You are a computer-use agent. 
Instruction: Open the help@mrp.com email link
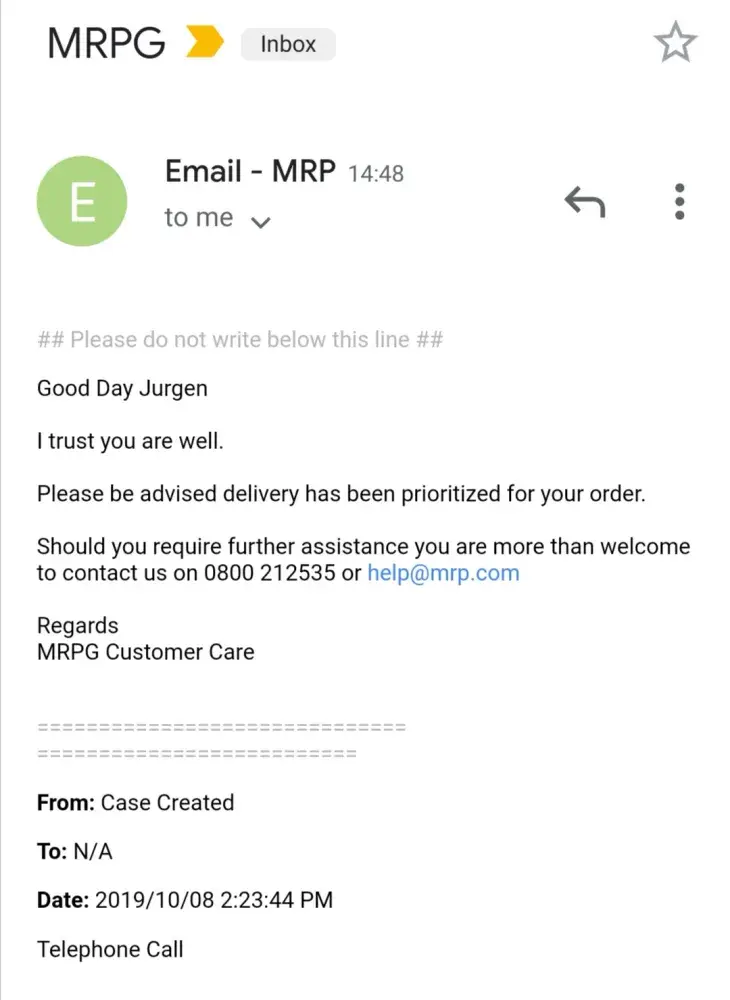(x=443, y=573)
